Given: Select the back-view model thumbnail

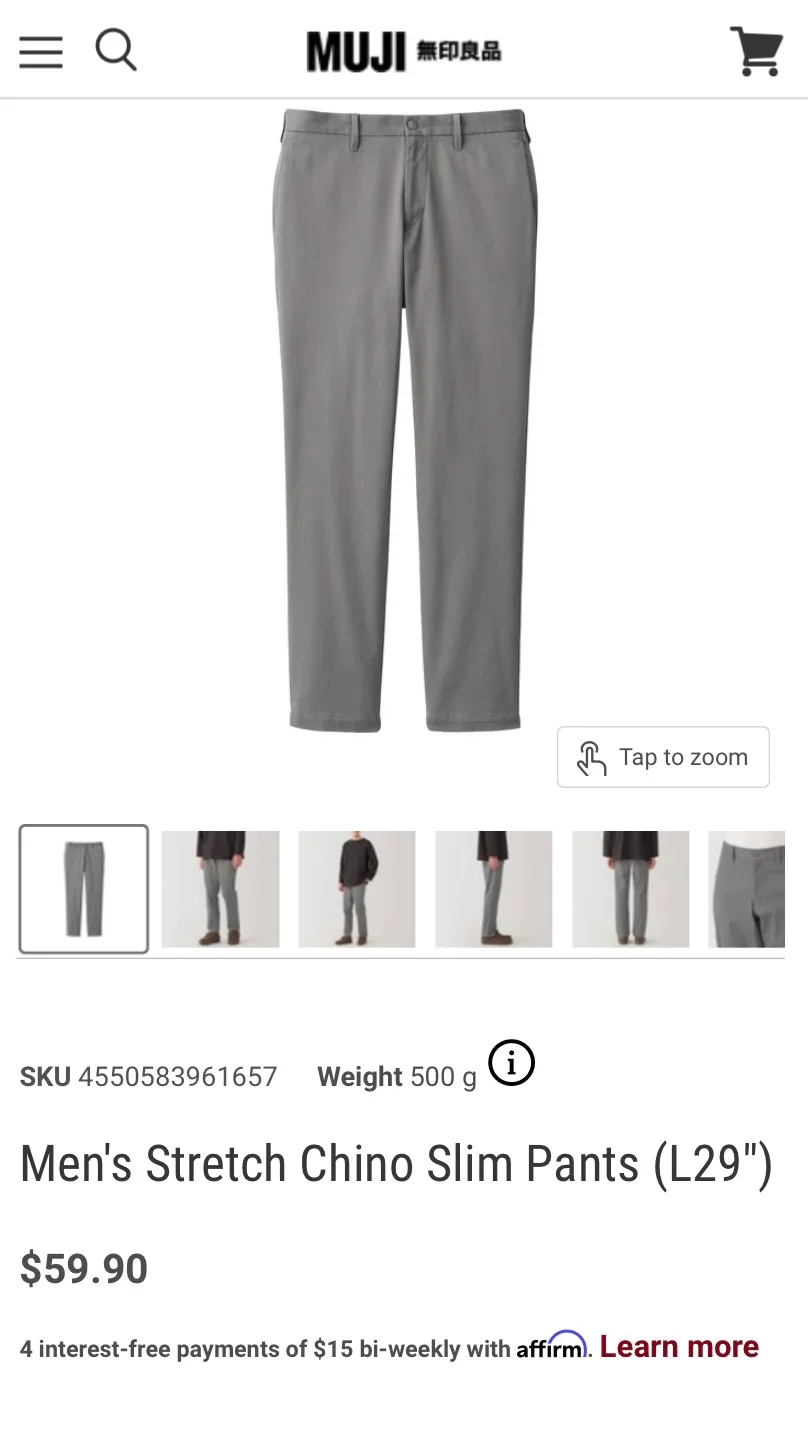Looking at the screenshot, I should tap(630, 889).
